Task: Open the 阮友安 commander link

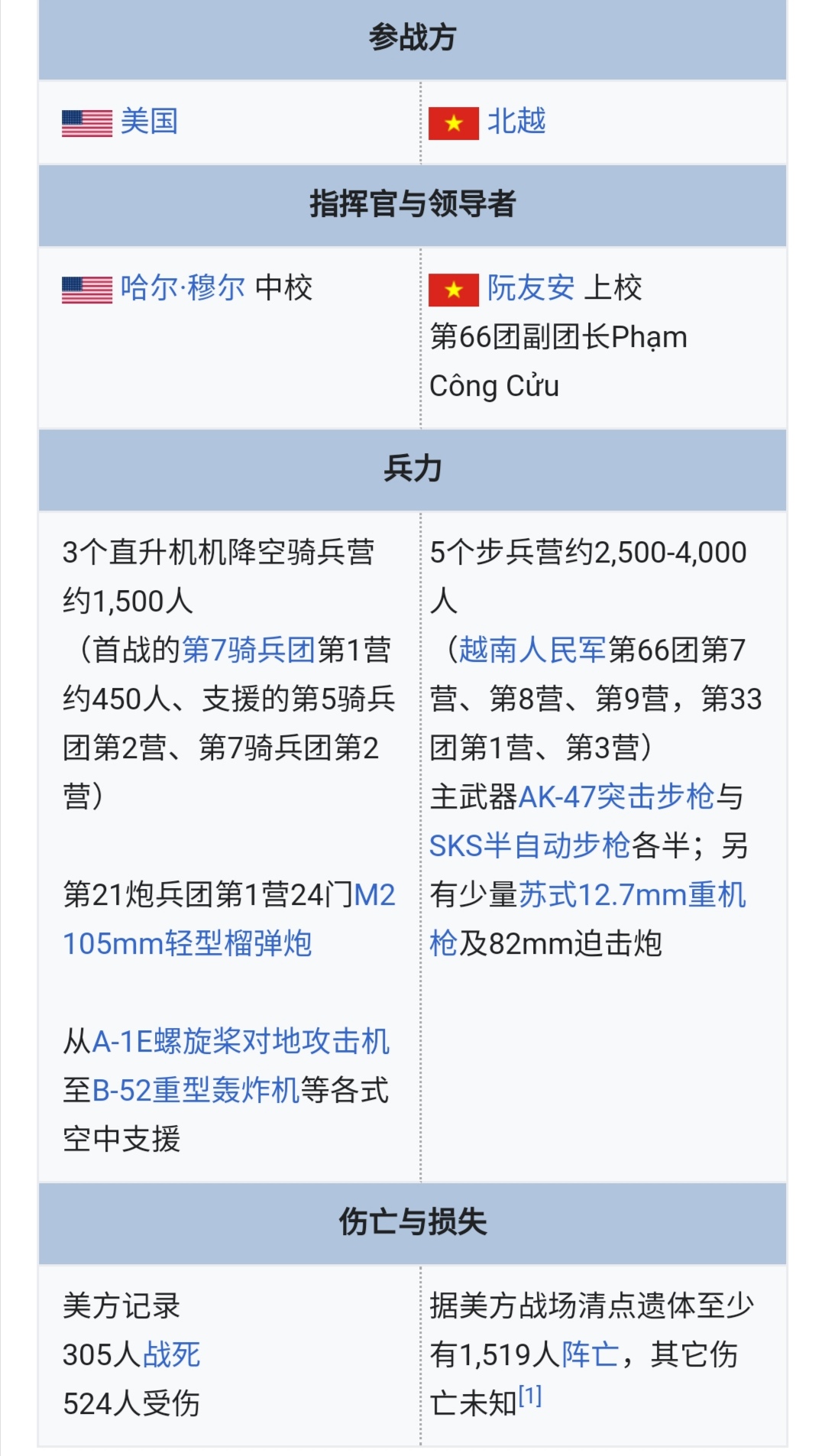Action: (531, 288)
